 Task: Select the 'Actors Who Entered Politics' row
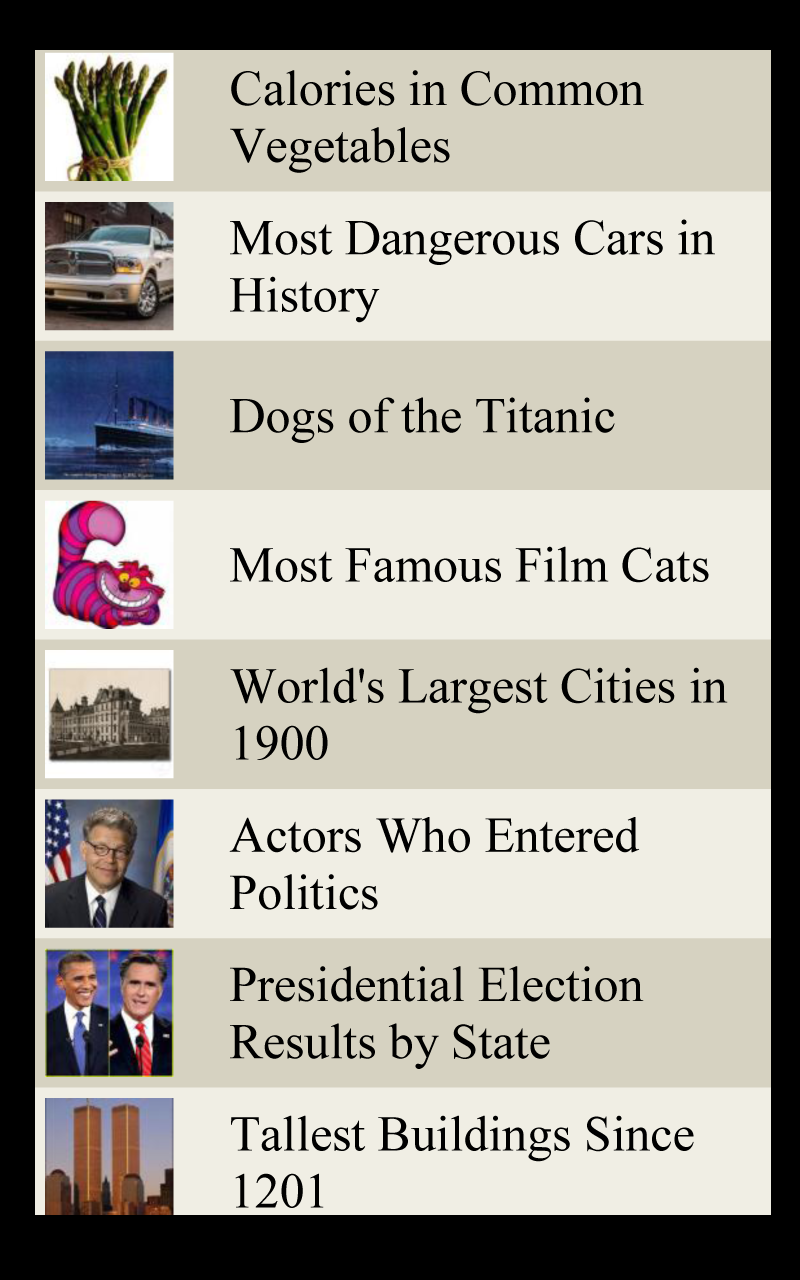click(400, 861)
